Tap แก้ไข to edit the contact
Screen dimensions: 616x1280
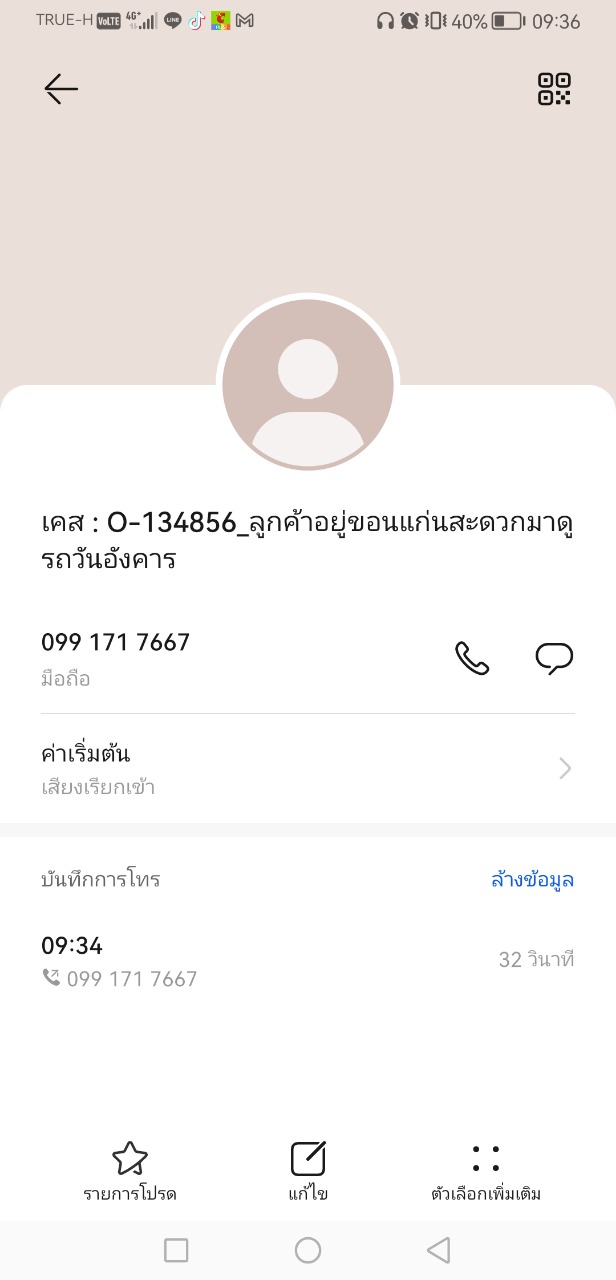308,1172
